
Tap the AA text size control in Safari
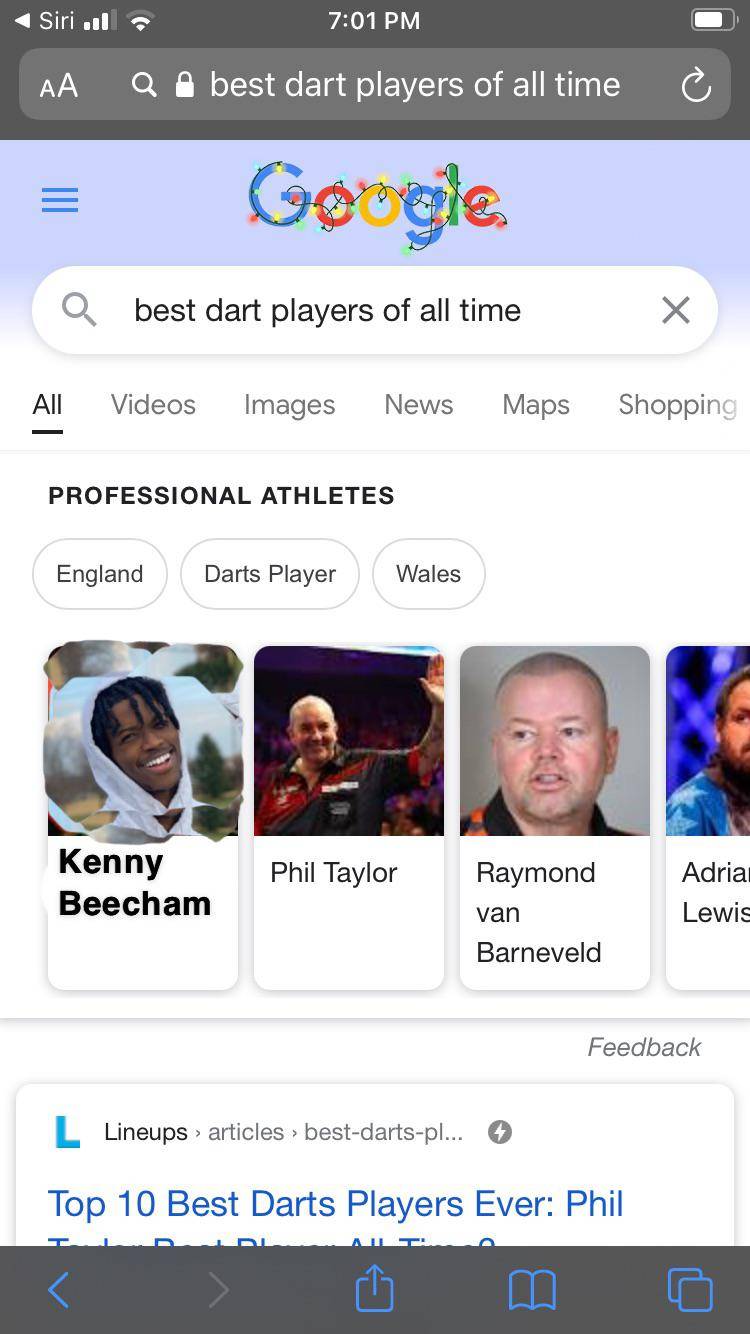58,85
